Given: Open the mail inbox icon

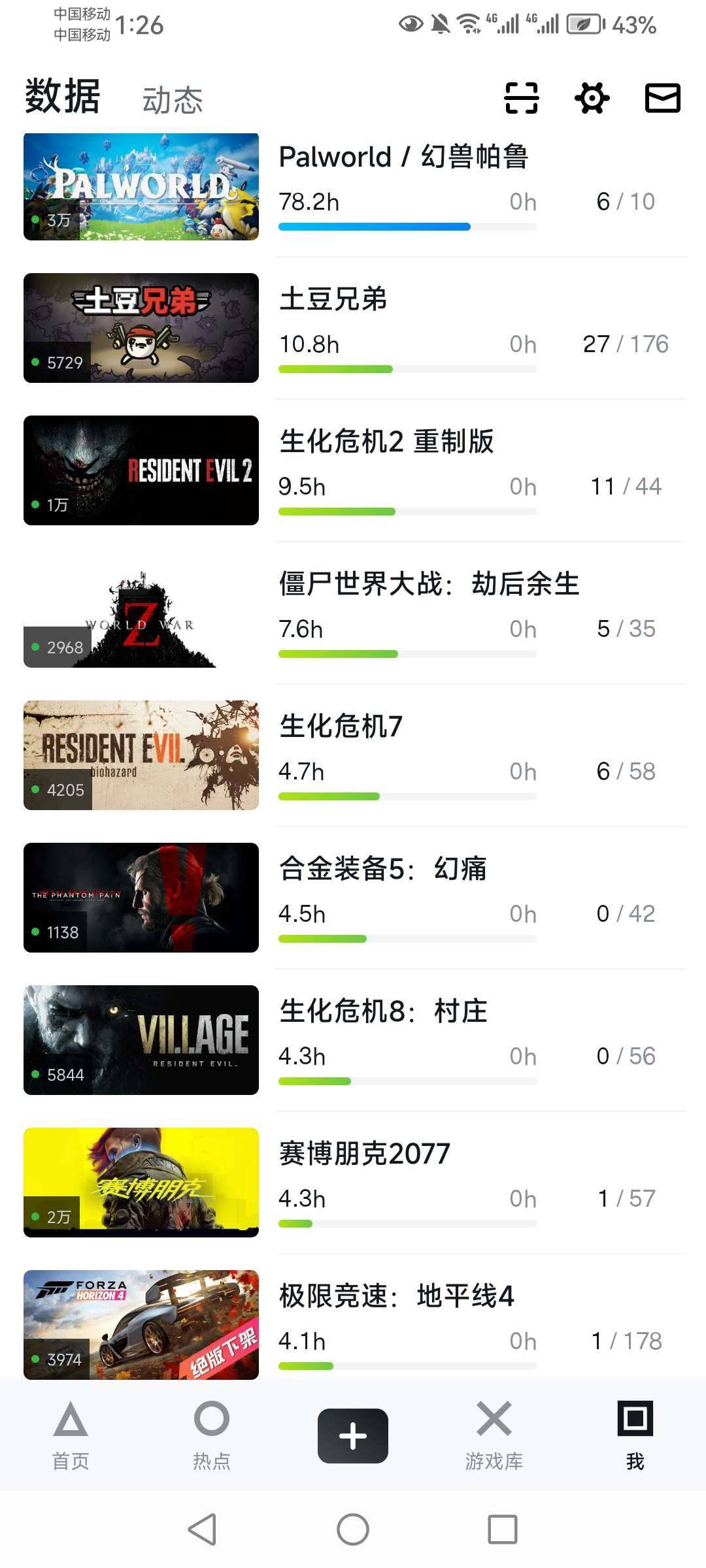Looking at the screenshot, I should (662, 98).
